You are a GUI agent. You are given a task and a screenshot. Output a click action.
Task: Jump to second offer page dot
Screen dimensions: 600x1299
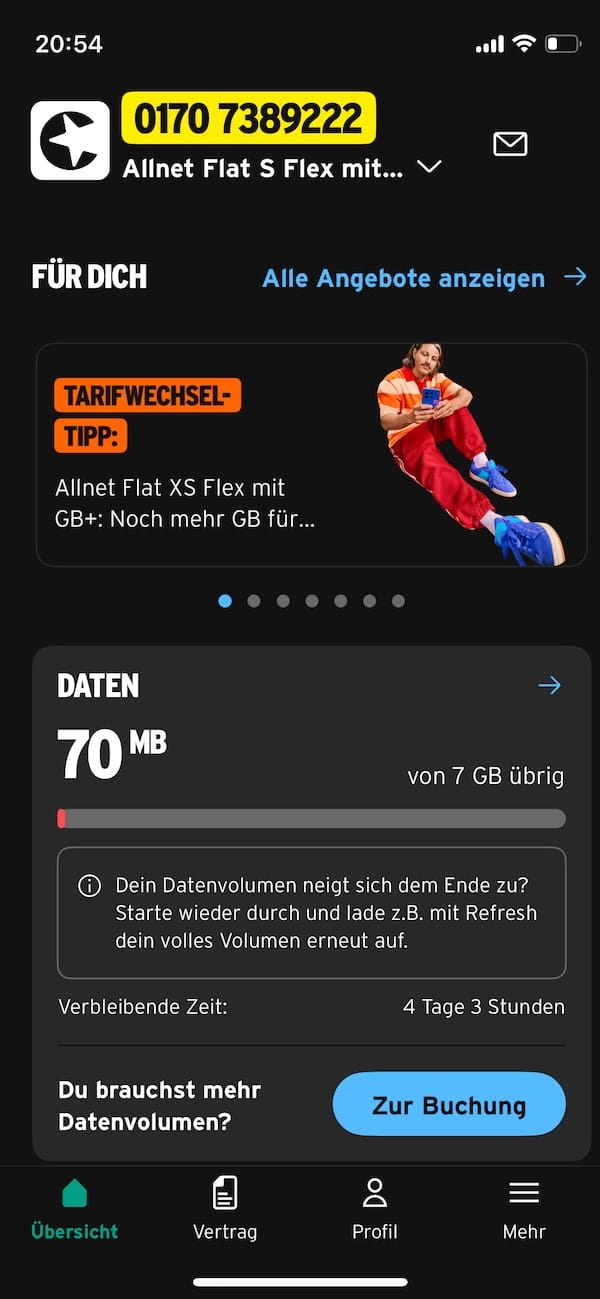point(254,601)
